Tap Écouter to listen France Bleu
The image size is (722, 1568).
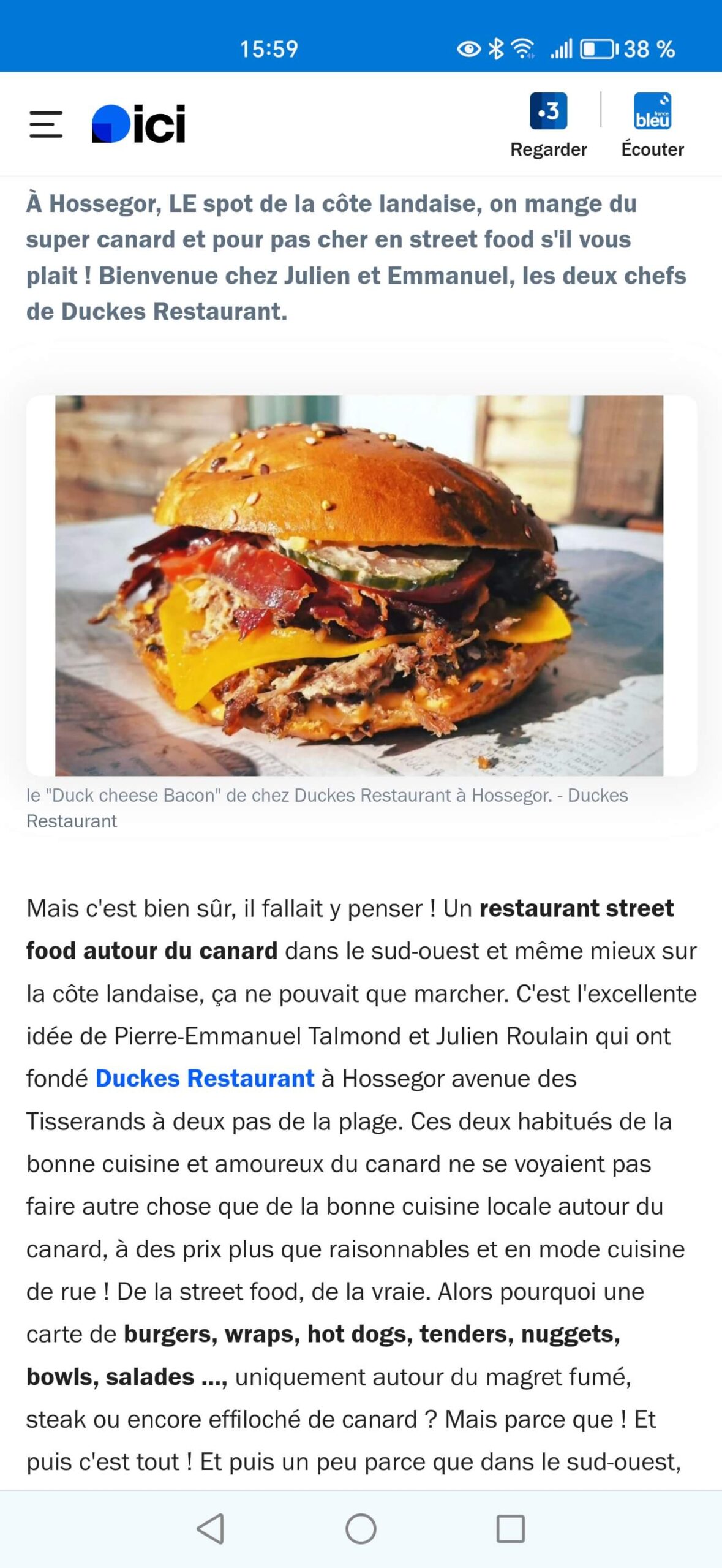(652, 125)
